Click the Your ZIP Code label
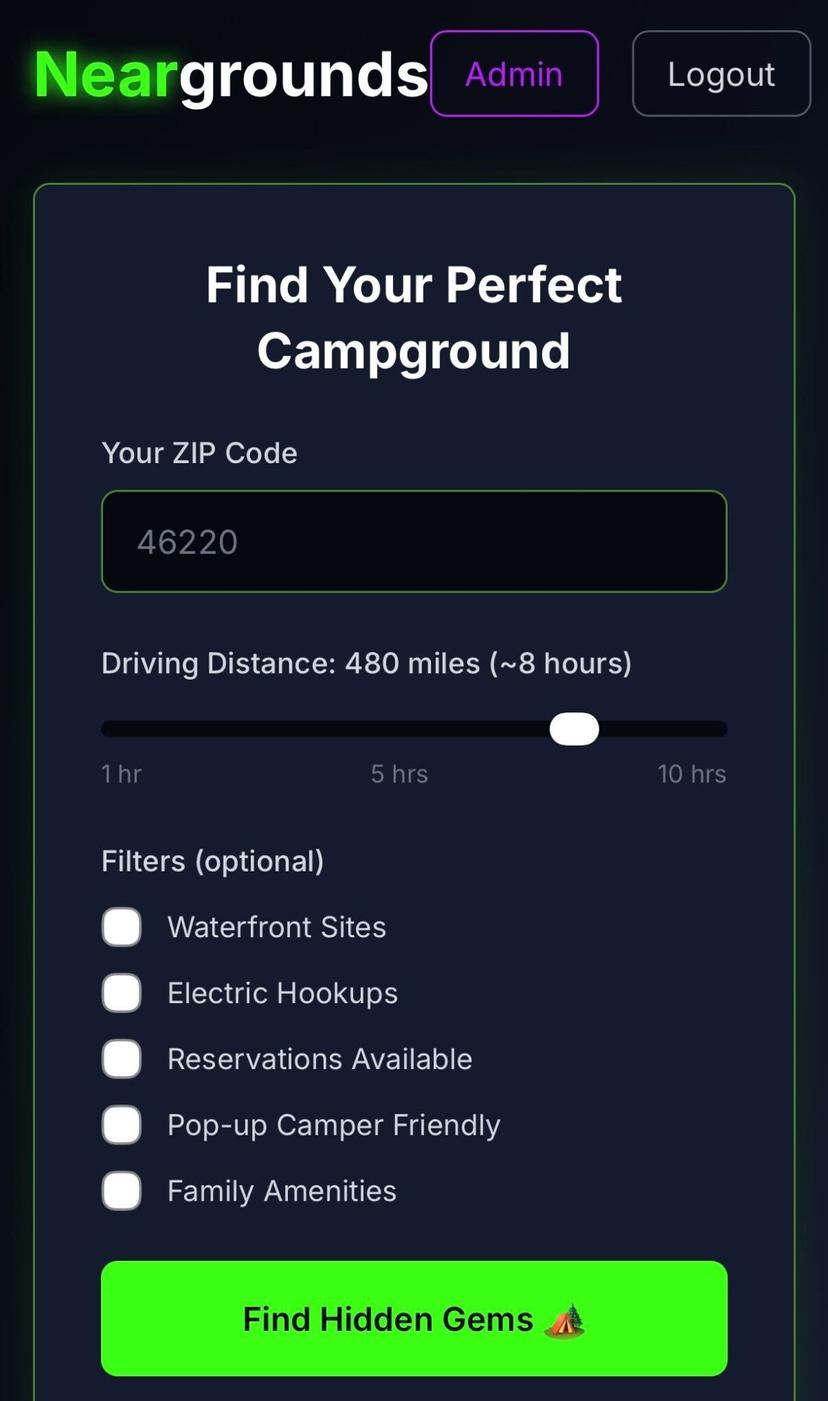Image resolution: width=828 pixels, height=1401 pixels. (x=198, y=452)
